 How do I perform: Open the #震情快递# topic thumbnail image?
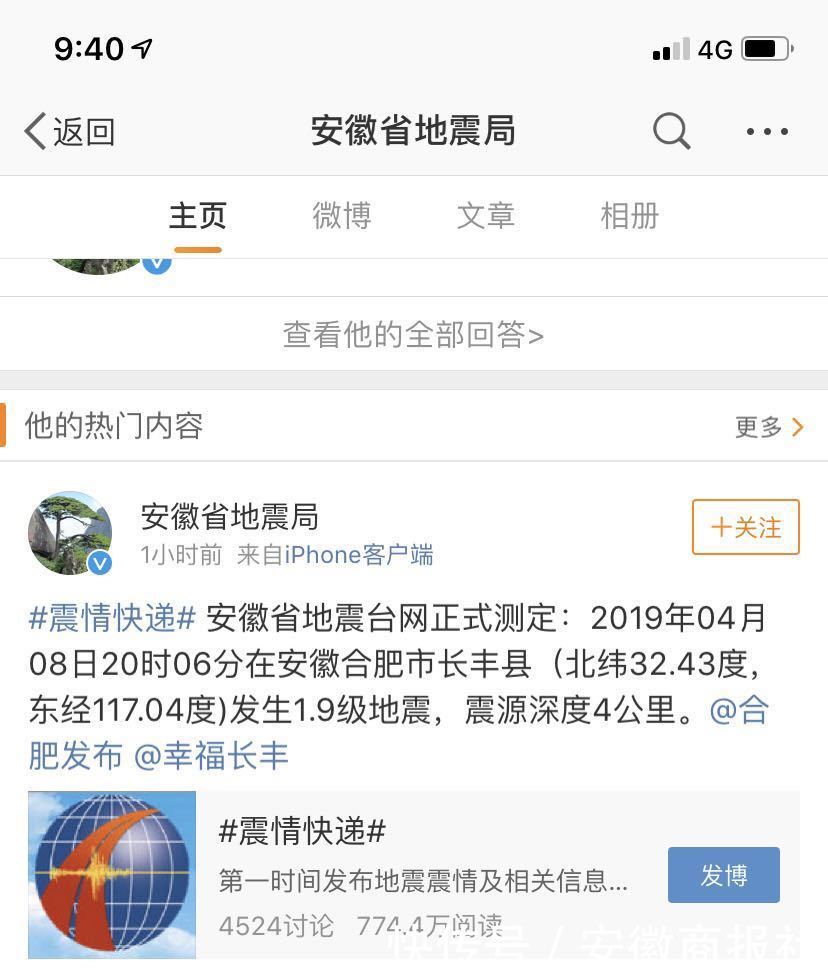(111, 873)
